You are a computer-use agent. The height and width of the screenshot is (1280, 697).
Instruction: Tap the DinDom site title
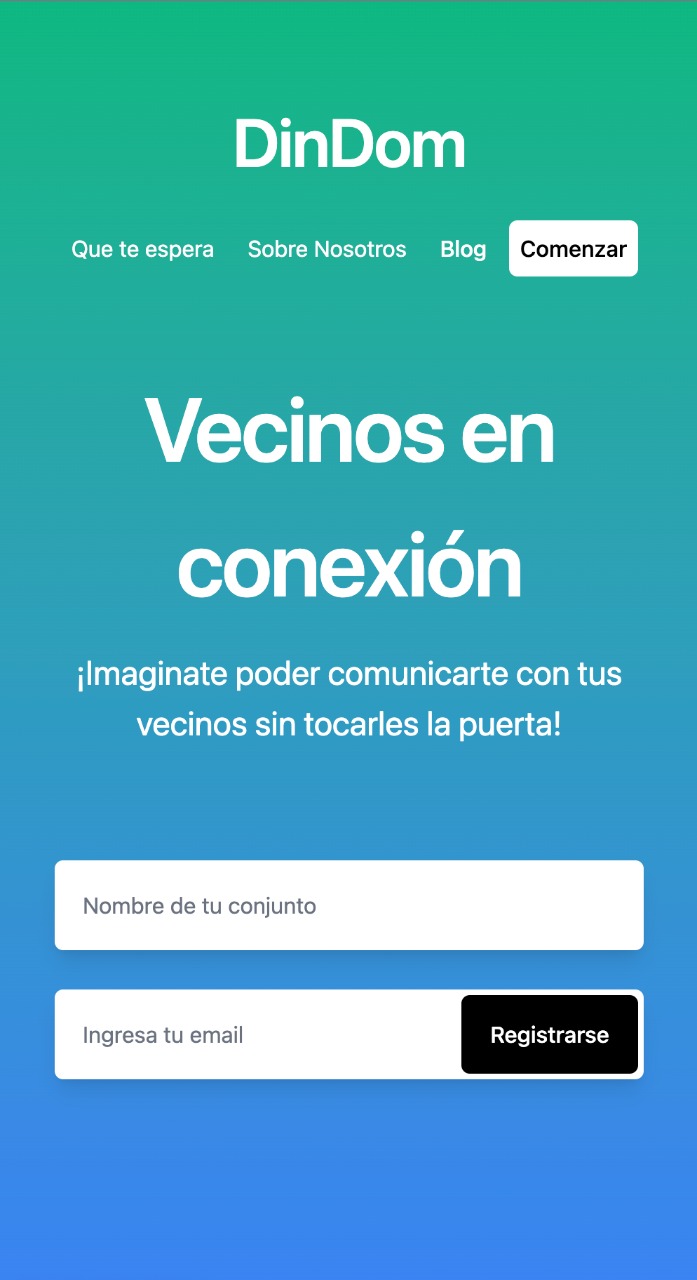[349, 144]
